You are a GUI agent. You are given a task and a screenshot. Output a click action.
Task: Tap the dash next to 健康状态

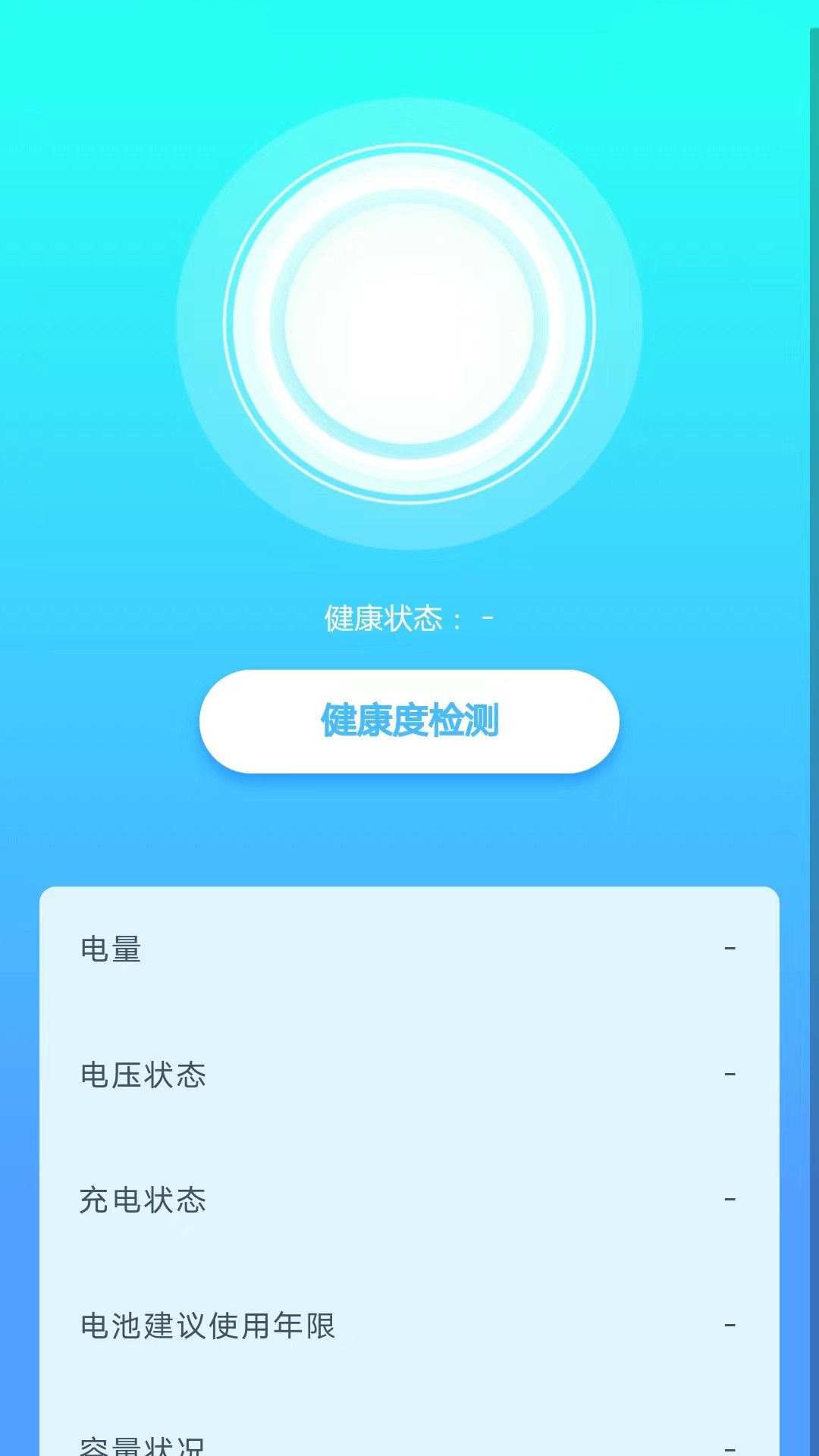[488, 618]
